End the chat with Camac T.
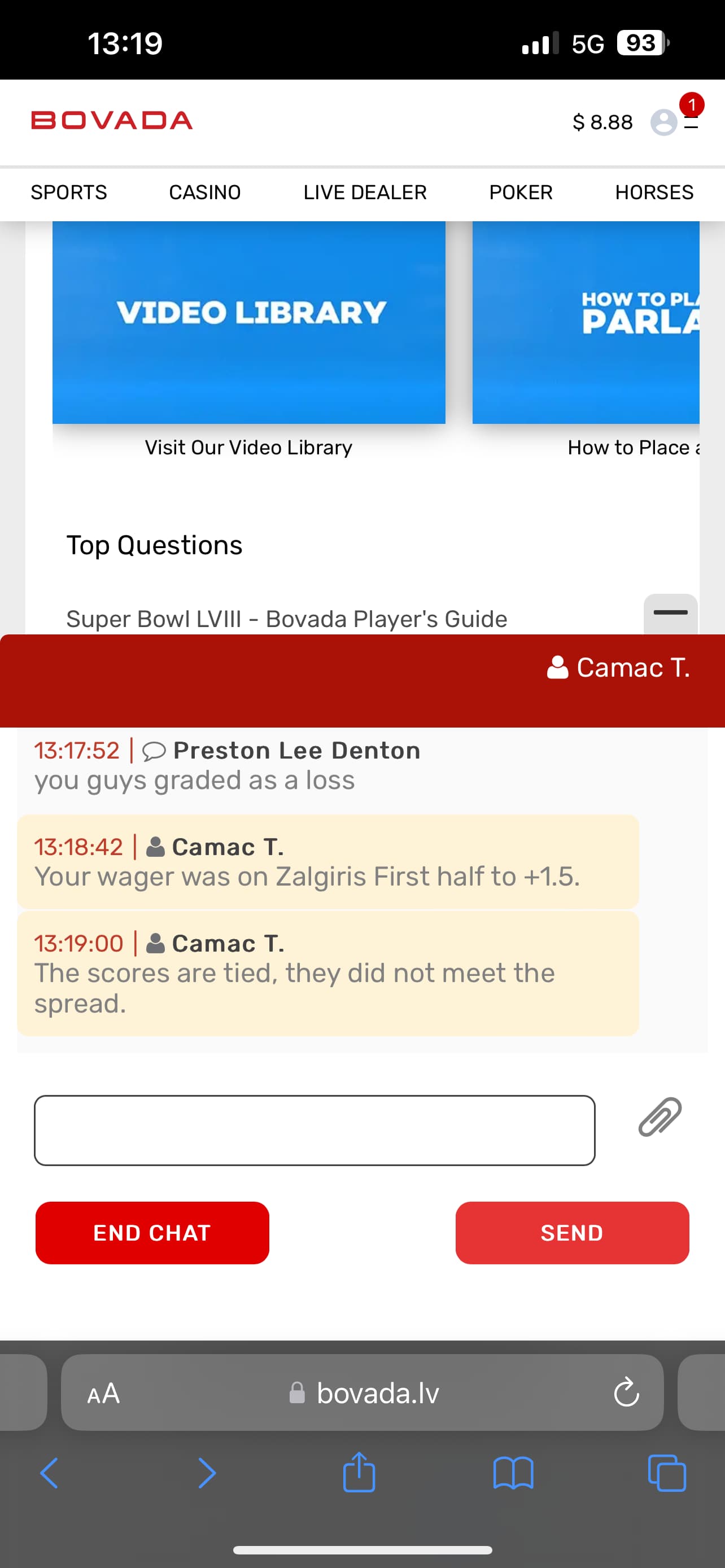Viewport: 725px width, 1568px height. [x=152, y=1233]
